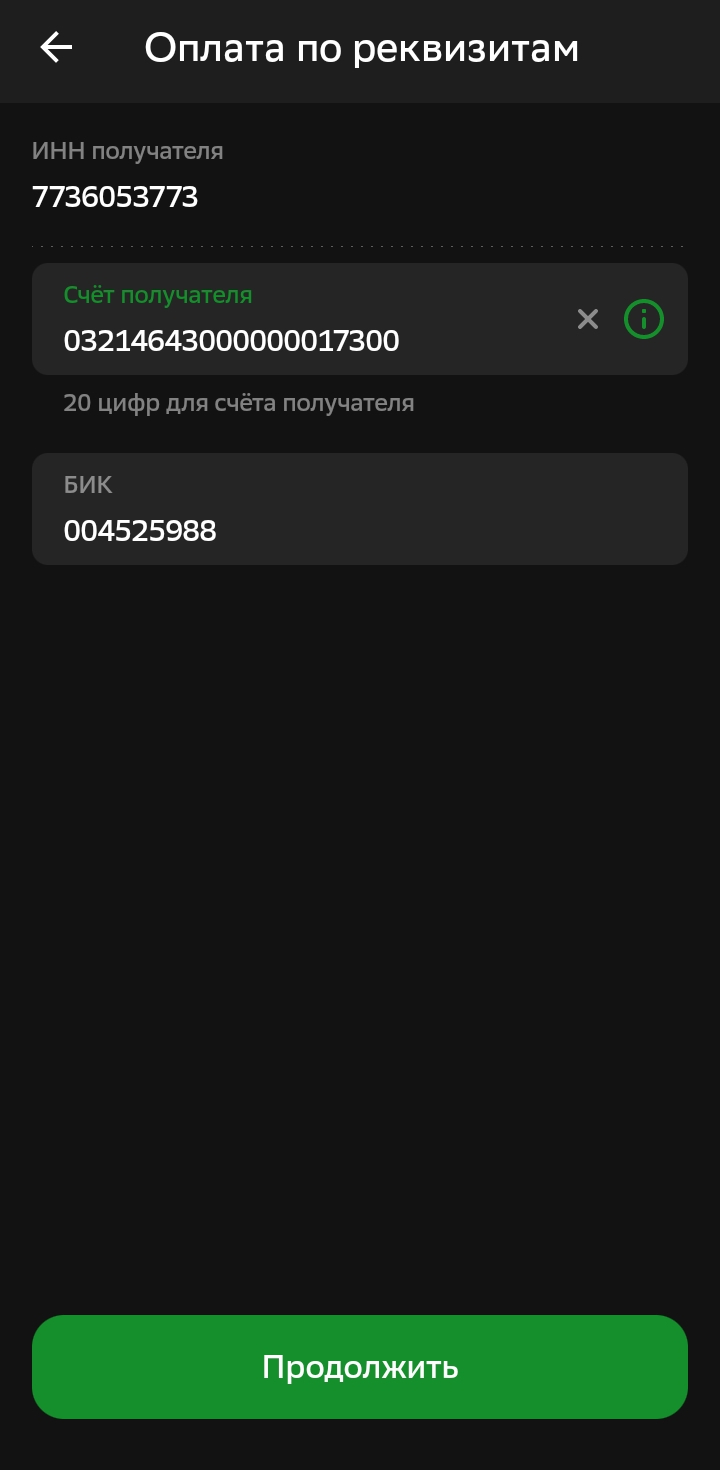Tap the Продолжить button

click(360, 1367)
